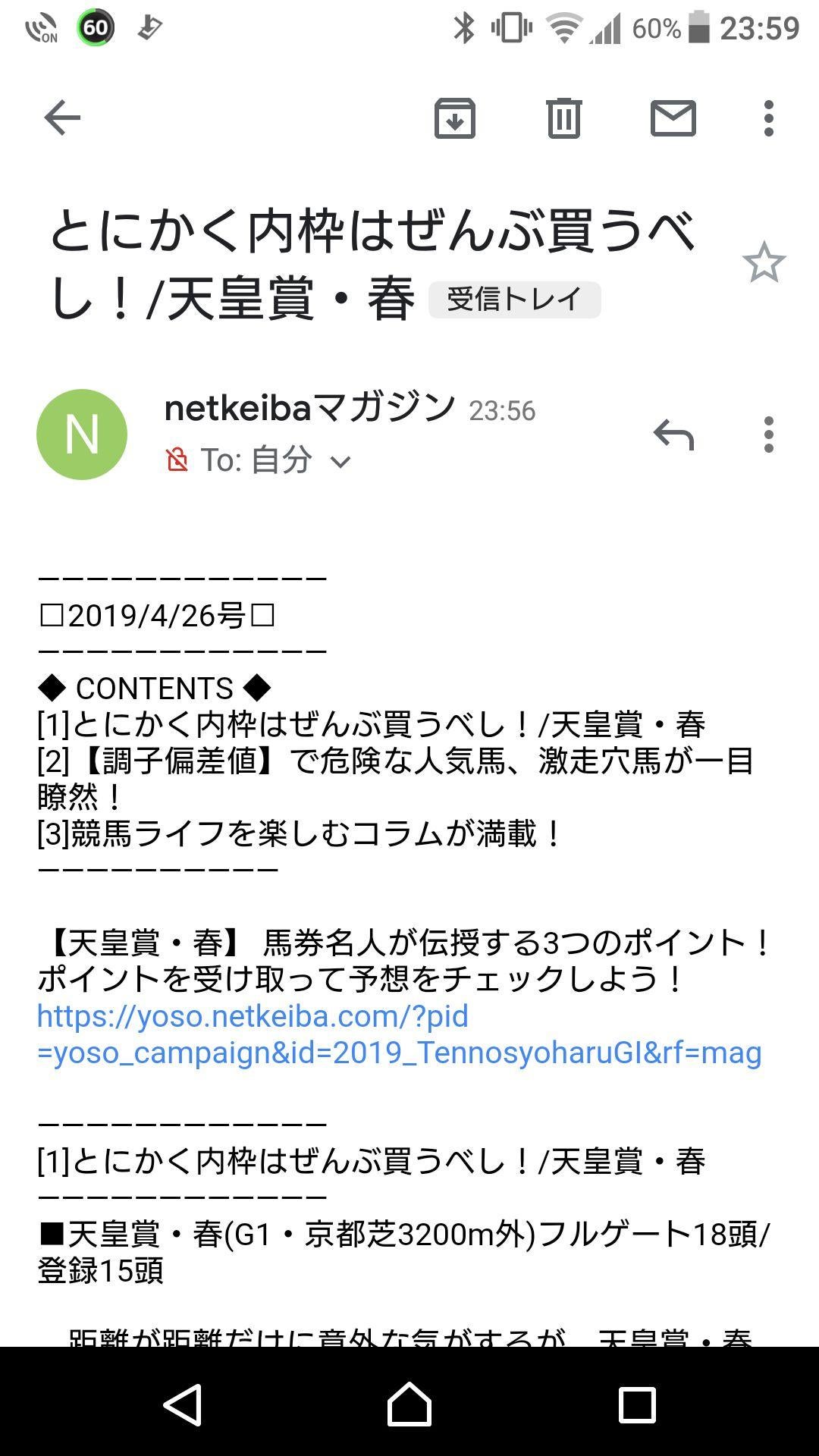Go back to the inbox list
Screen dimensions: 819x1456
62,118
